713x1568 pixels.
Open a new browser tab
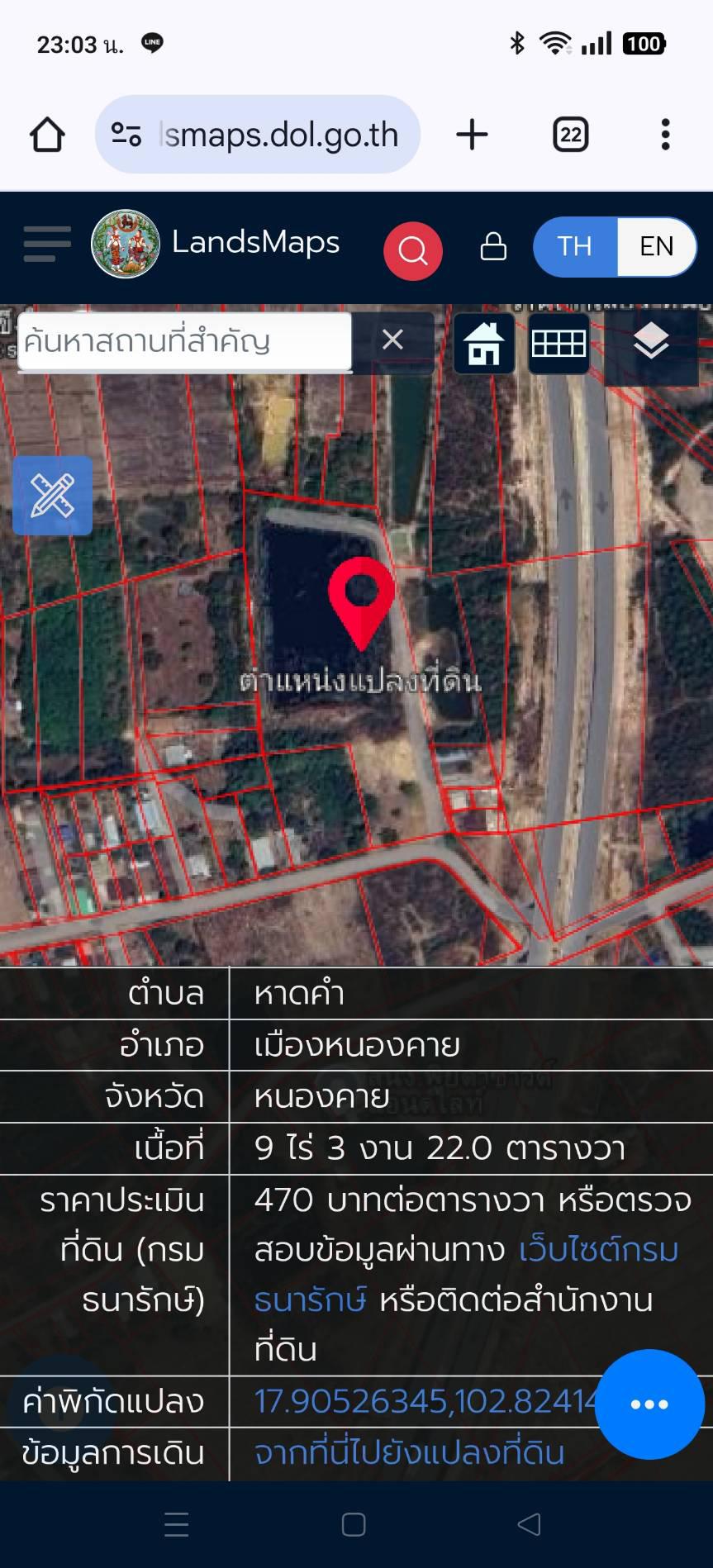point(472,135)
